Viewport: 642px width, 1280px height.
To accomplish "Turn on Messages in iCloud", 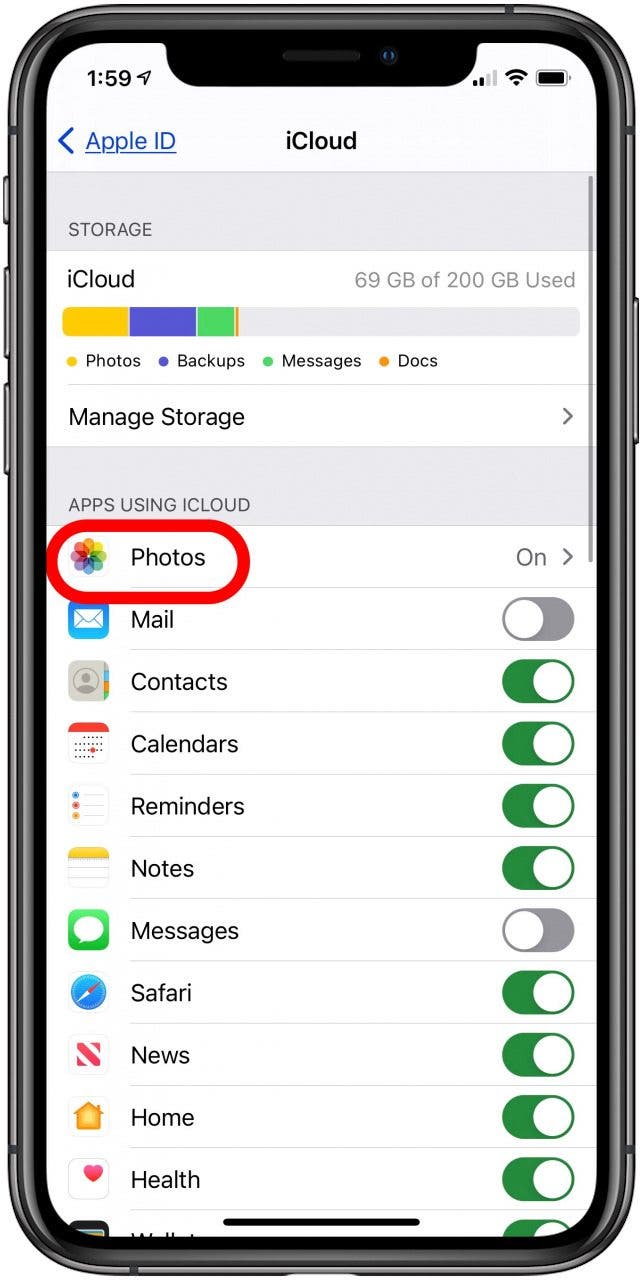I will pos(538,931).
